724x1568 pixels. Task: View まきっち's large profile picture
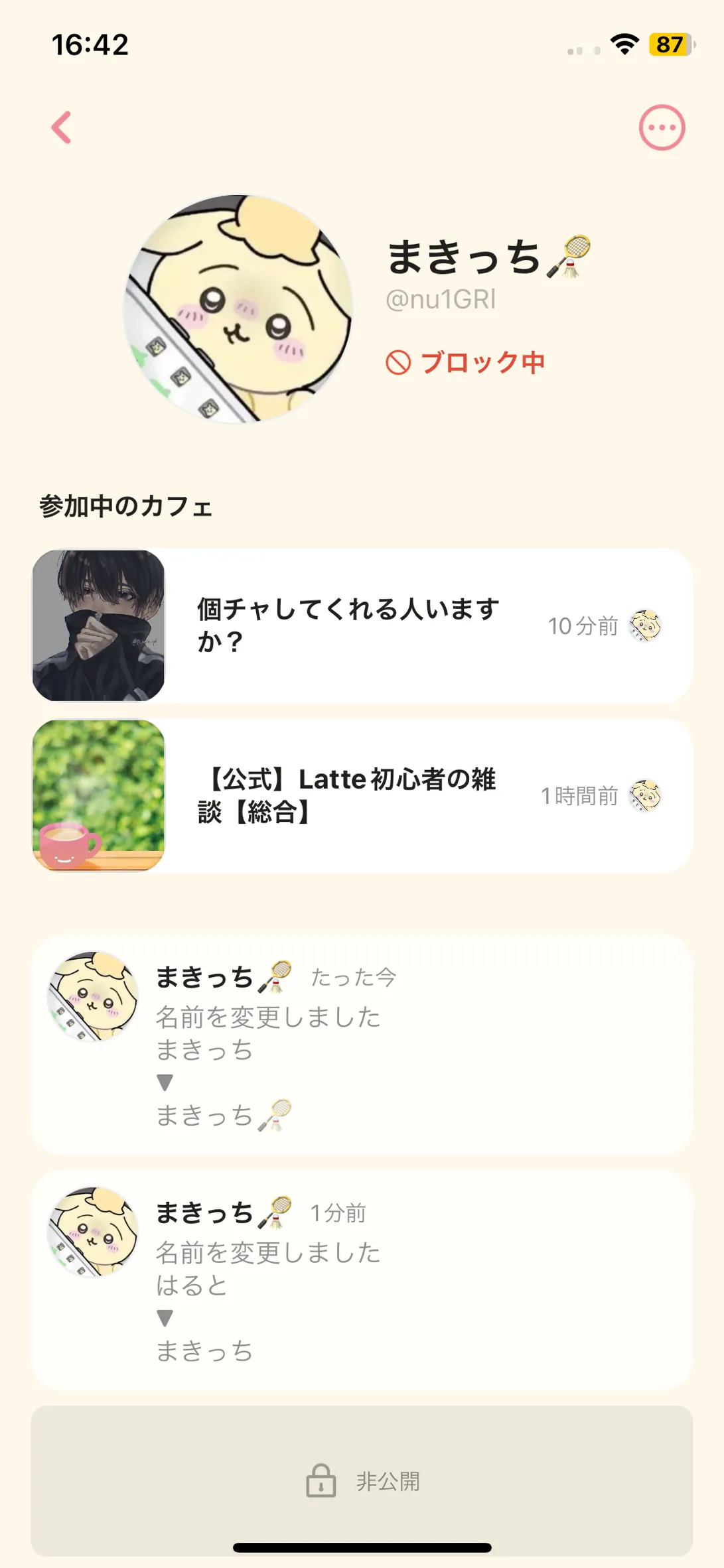[238, 309]
